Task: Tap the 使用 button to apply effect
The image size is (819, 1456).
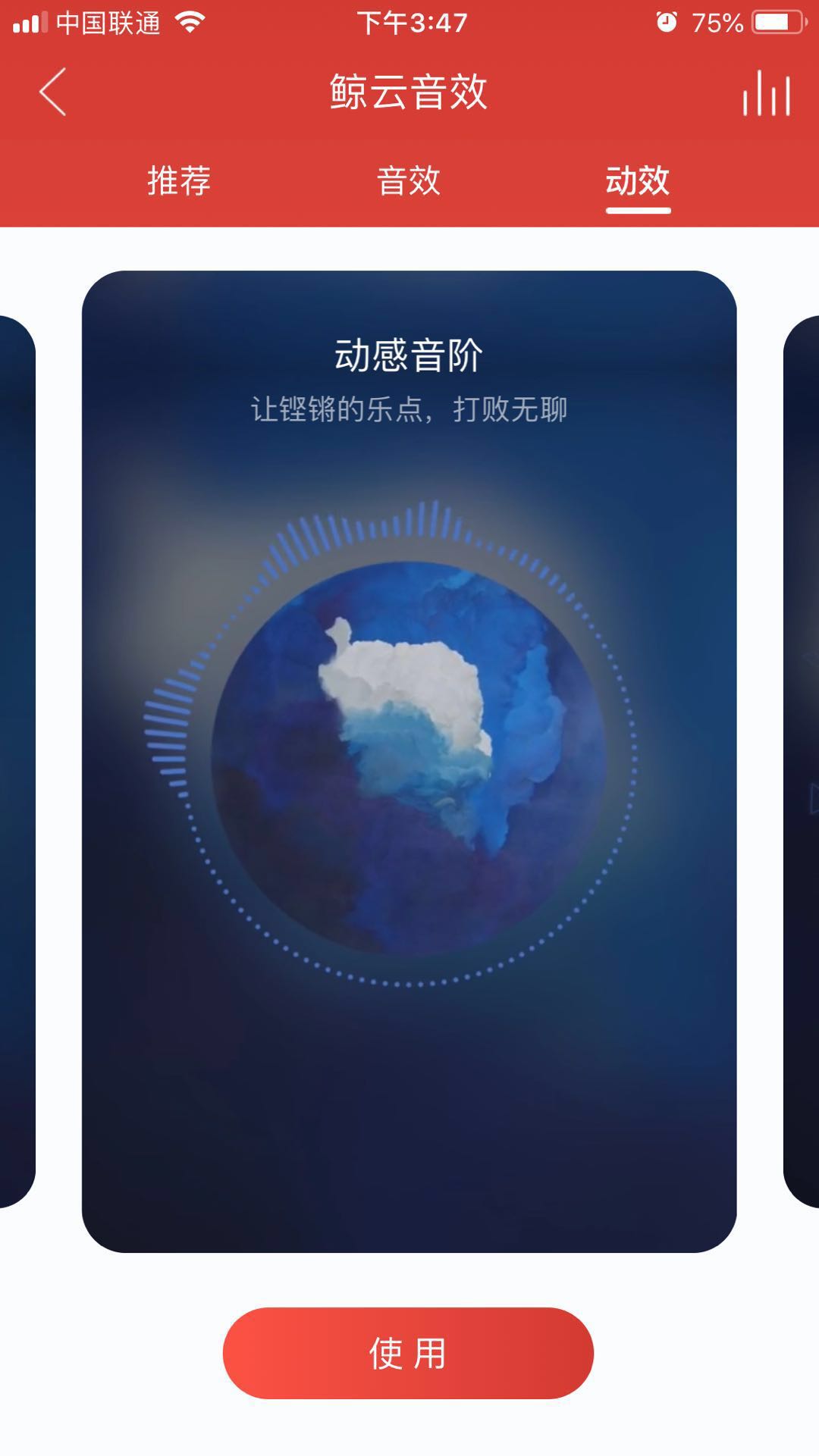Action: coord(408,1353)
